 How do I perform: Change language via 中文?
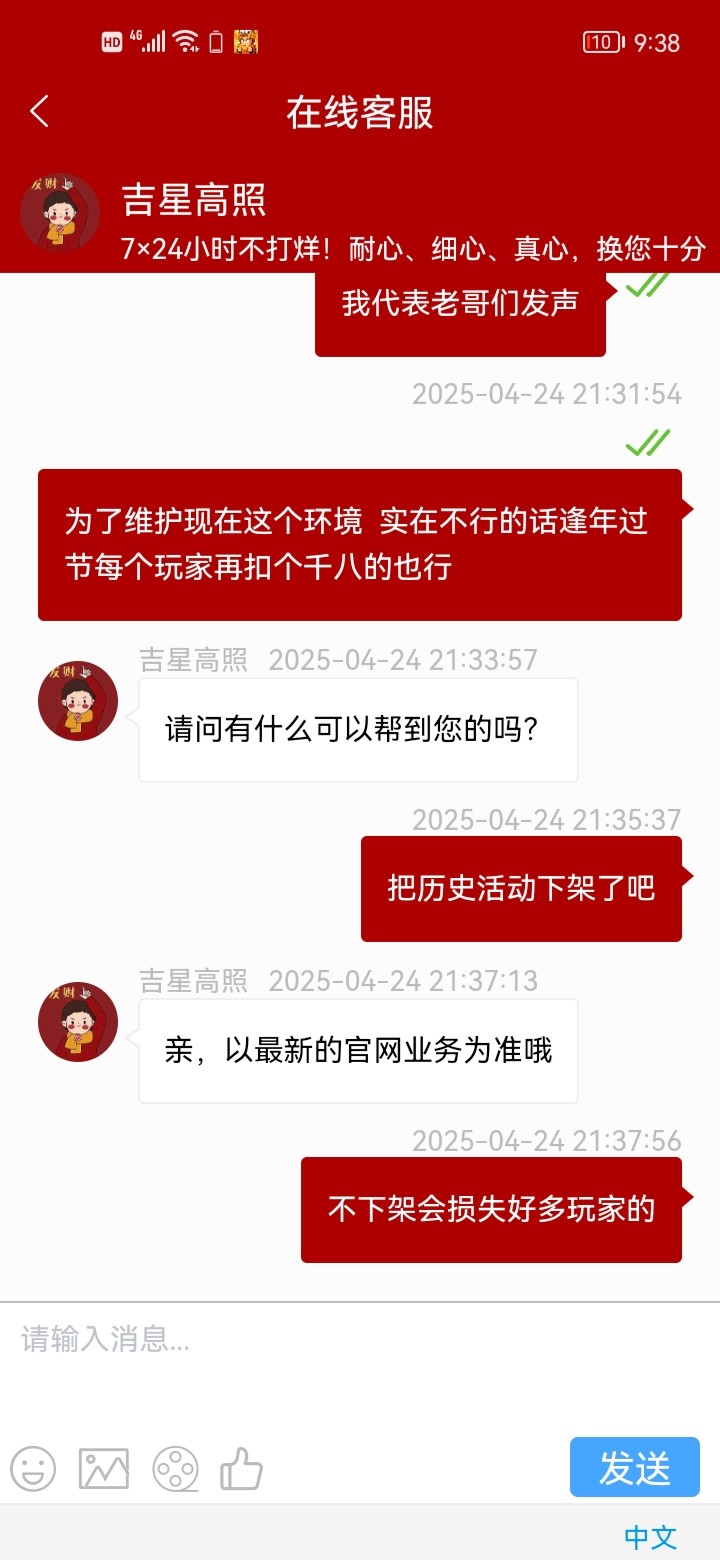pos(650,1537)
